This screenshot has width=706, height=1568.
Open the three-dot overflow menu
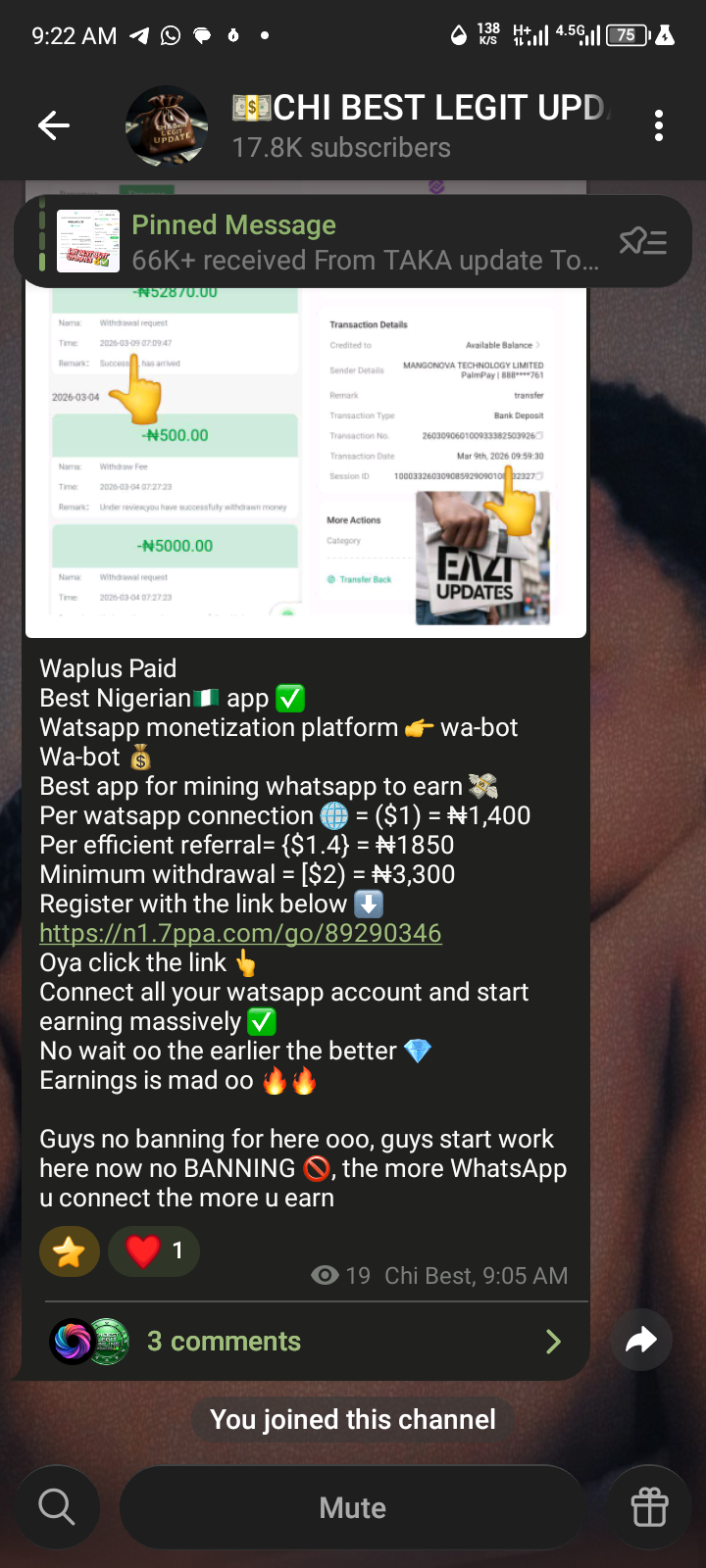pyautogui.click(x=658, y=125)
